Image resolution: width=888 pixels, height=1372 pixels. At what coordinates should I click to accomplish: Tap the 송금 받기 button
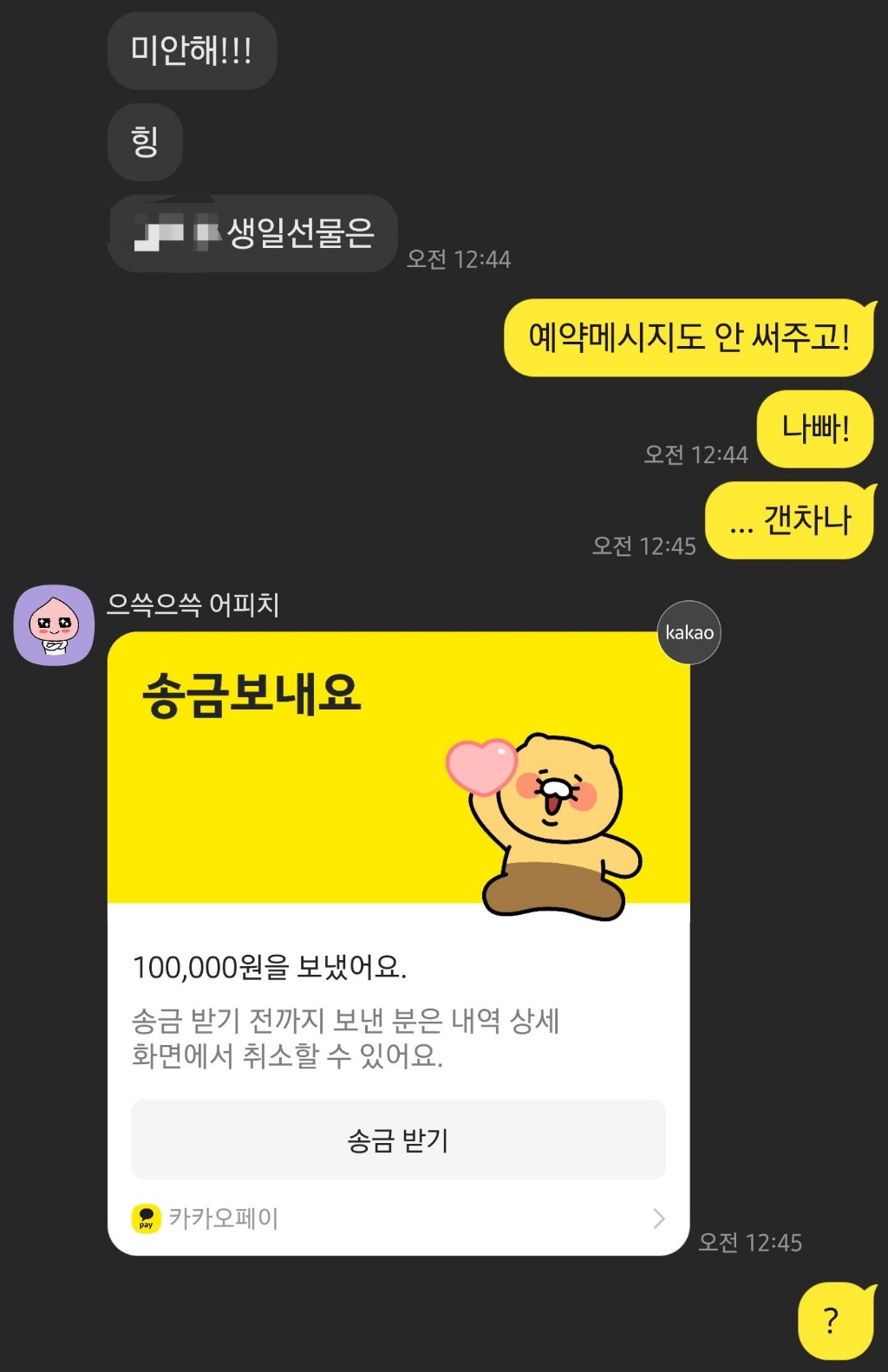(398, 1140)
